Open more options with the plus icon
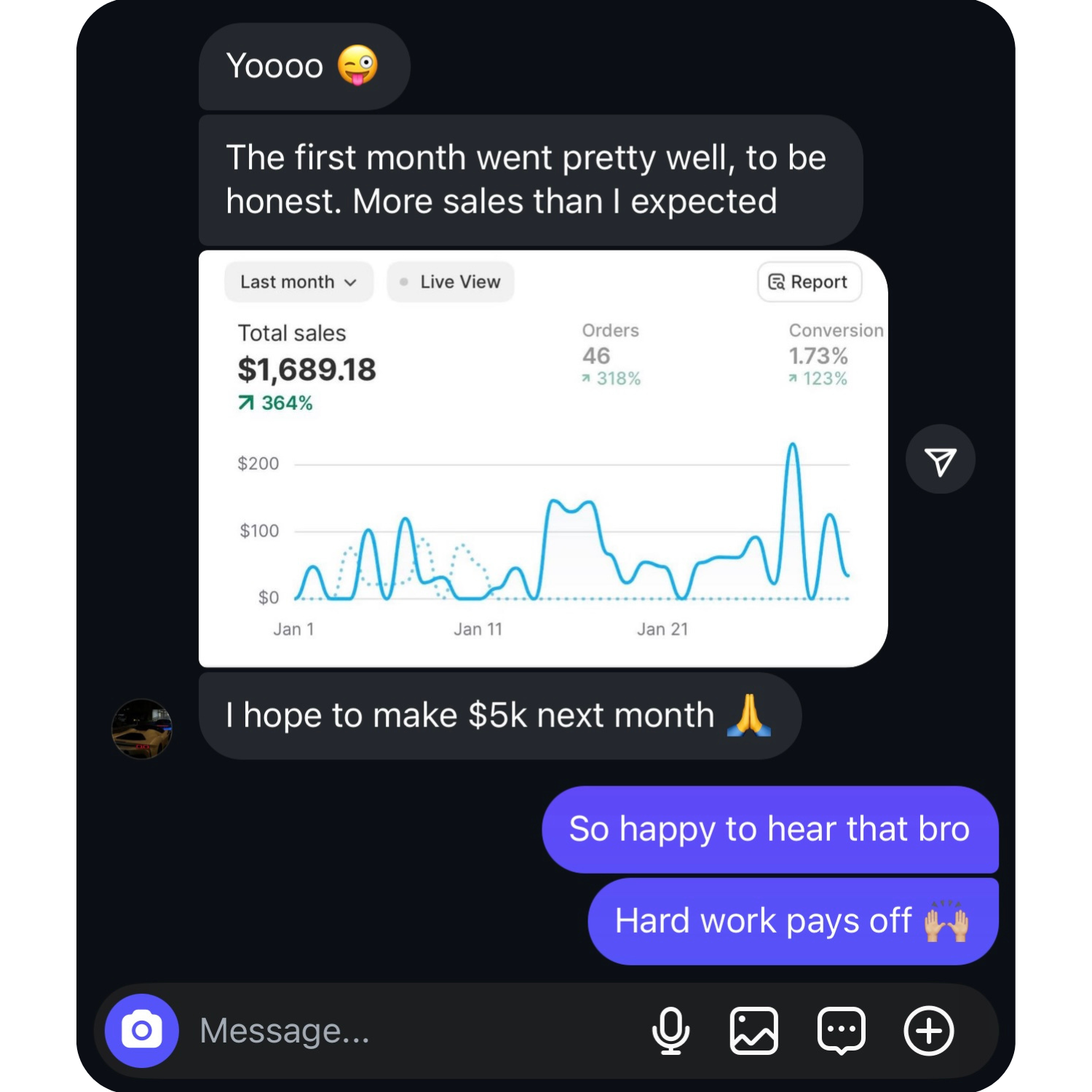 pos(928,1030)
